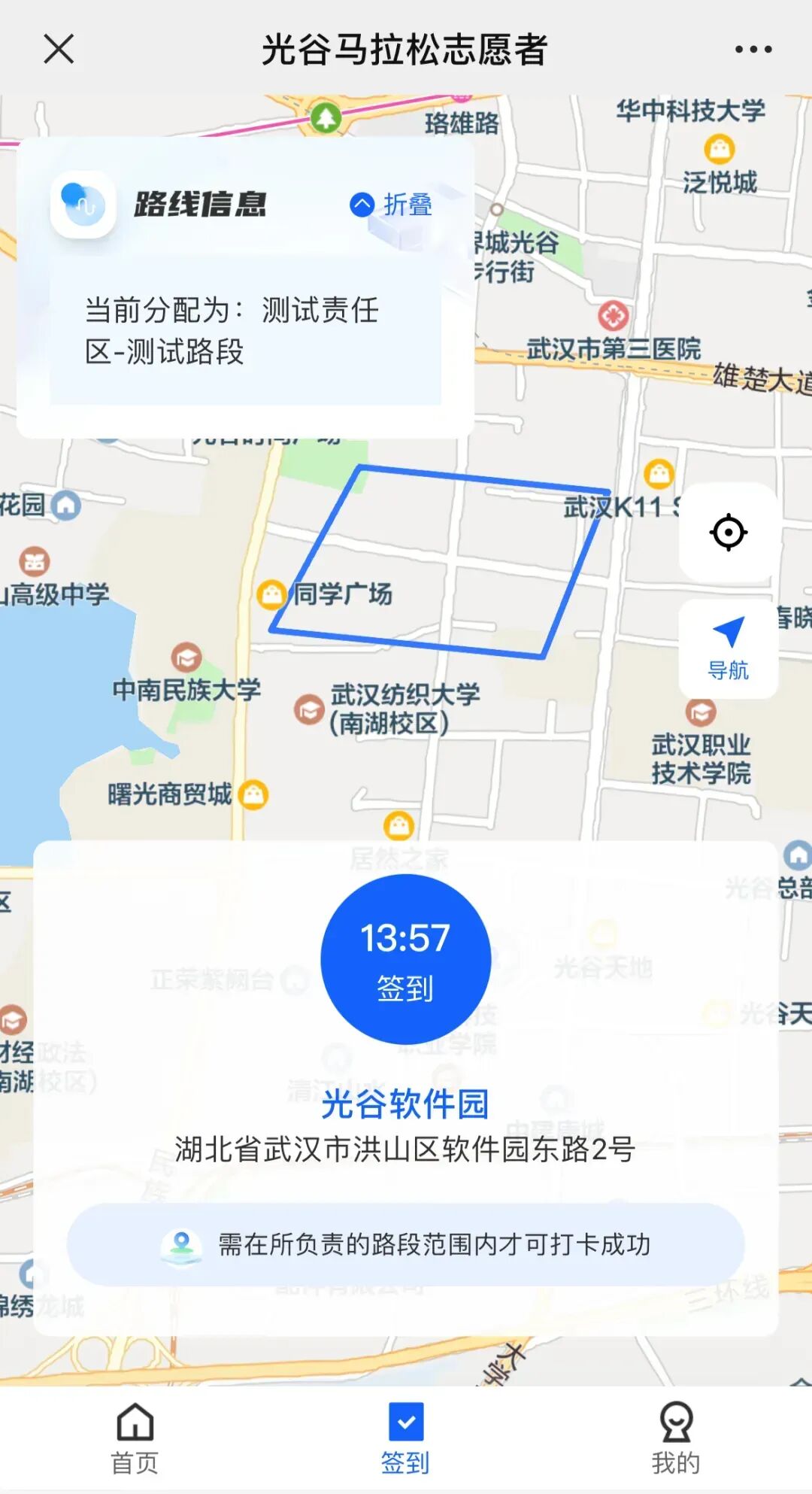The image size is (812, 1494).
Task: Collapse the route info panel via 折叠
Action: click(x=390, y=205)
